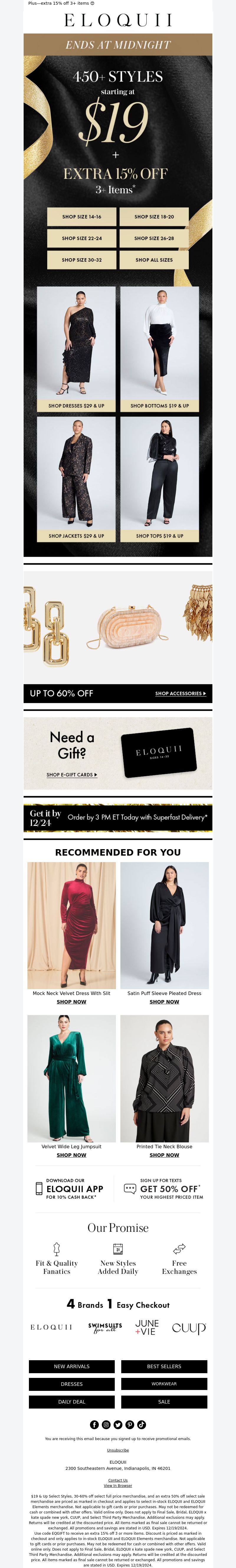This screenshot has width=236, height=1568.
Task: Tap the Shop Size 14-16 button
Action: click(82, 217)
